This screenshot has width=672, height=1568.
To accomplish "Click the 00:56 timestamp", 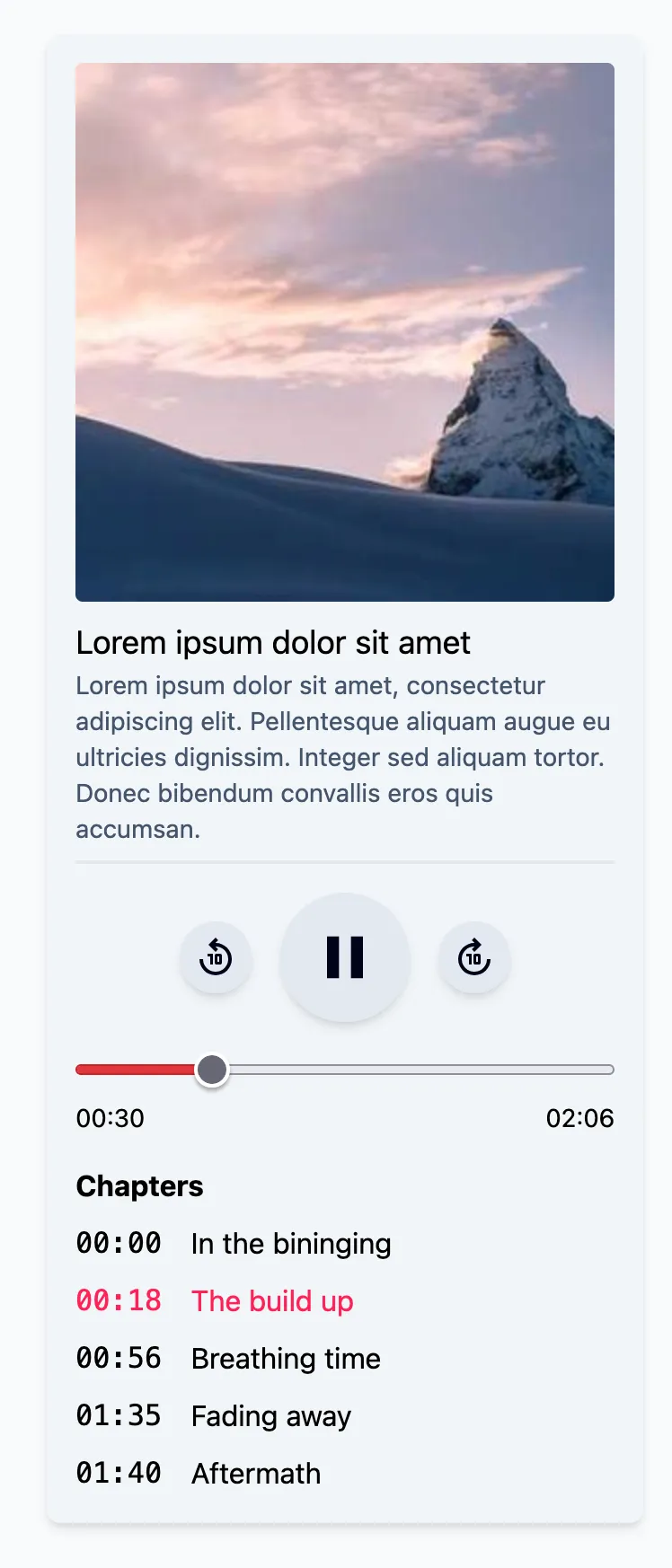I will coord(118,1358).
